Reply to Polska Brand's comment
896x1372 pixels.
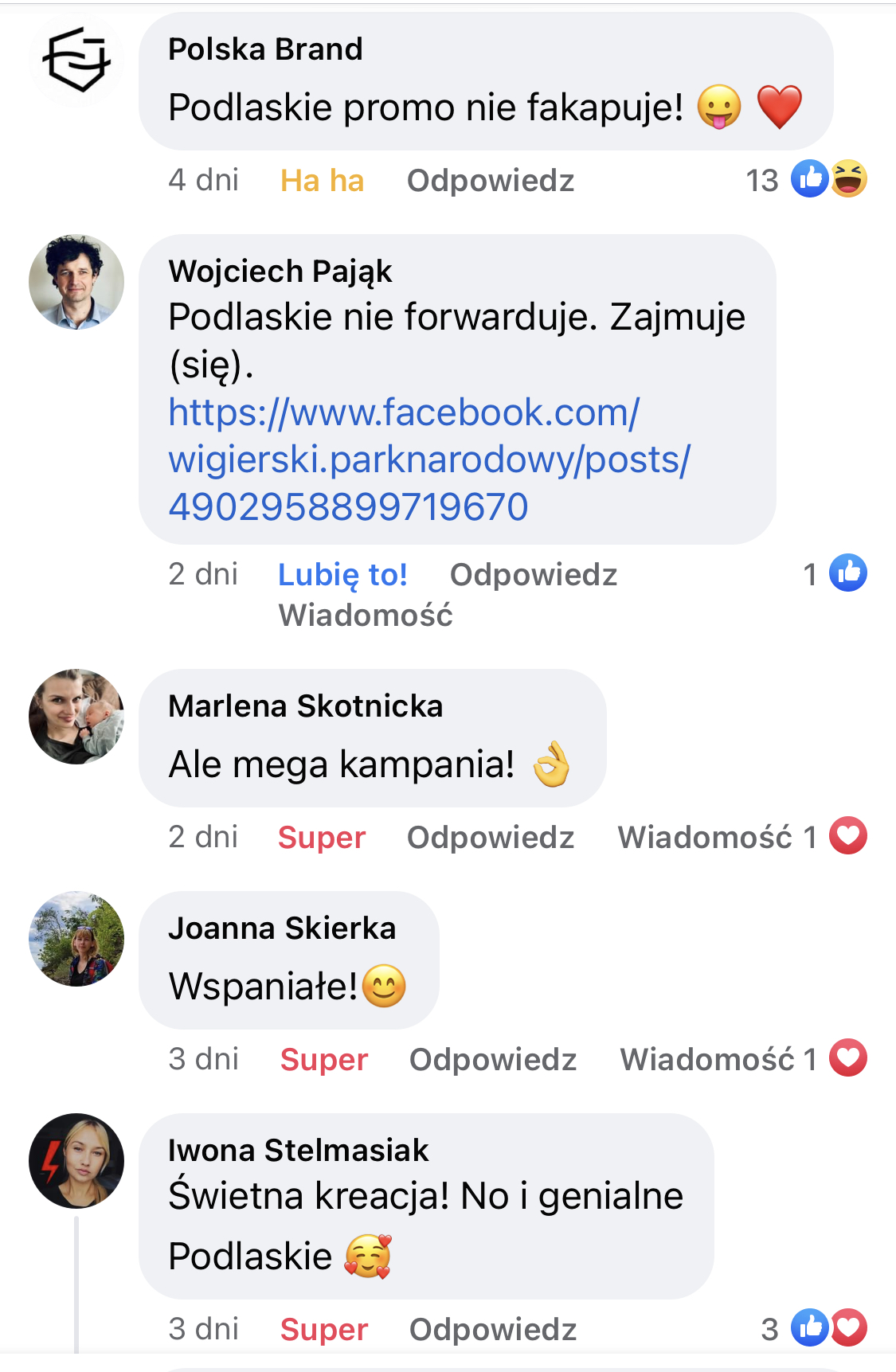click(x=490, y=181)
